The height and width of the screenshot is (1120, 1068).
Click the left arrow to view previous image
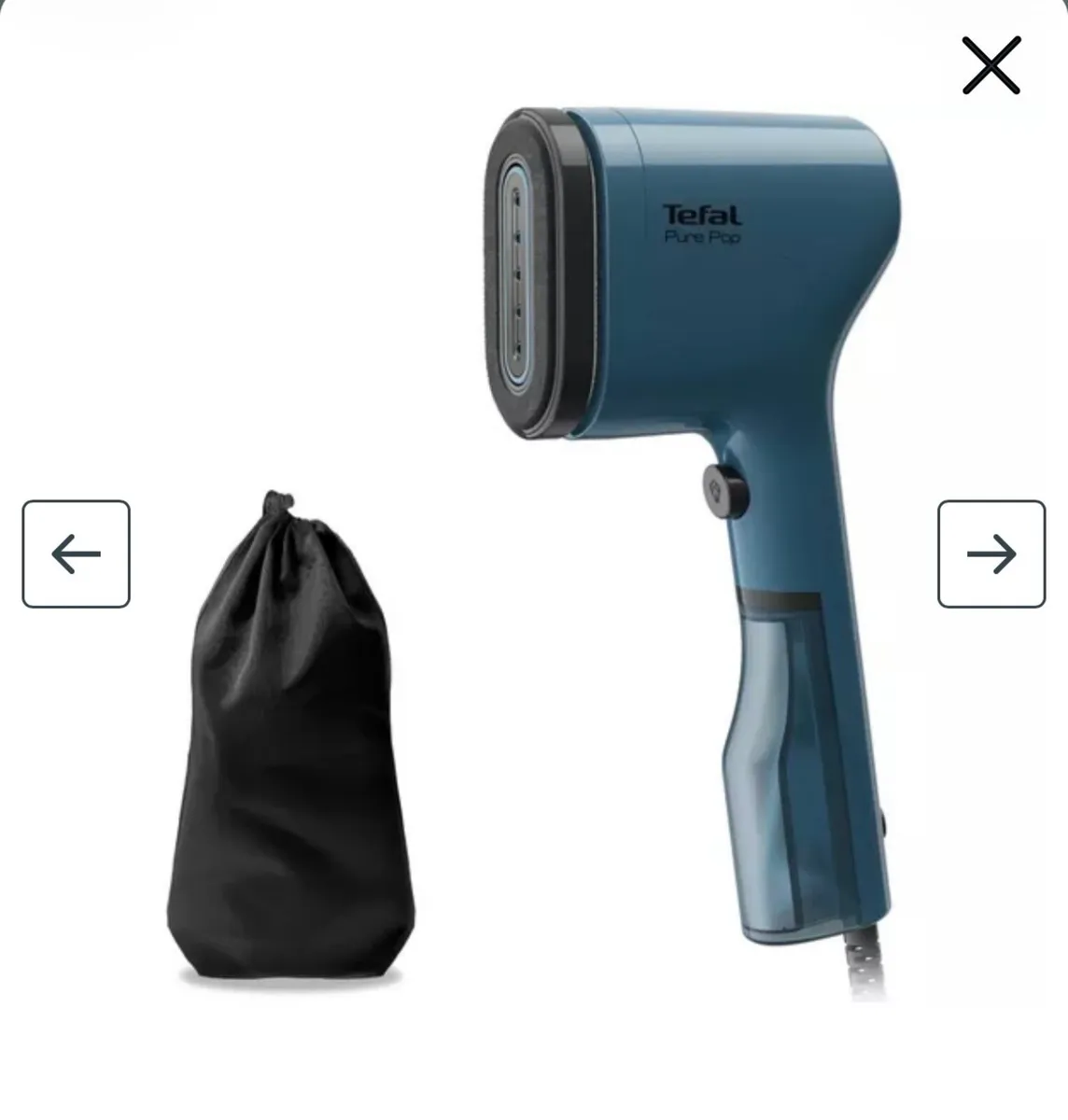coord(75,553)
